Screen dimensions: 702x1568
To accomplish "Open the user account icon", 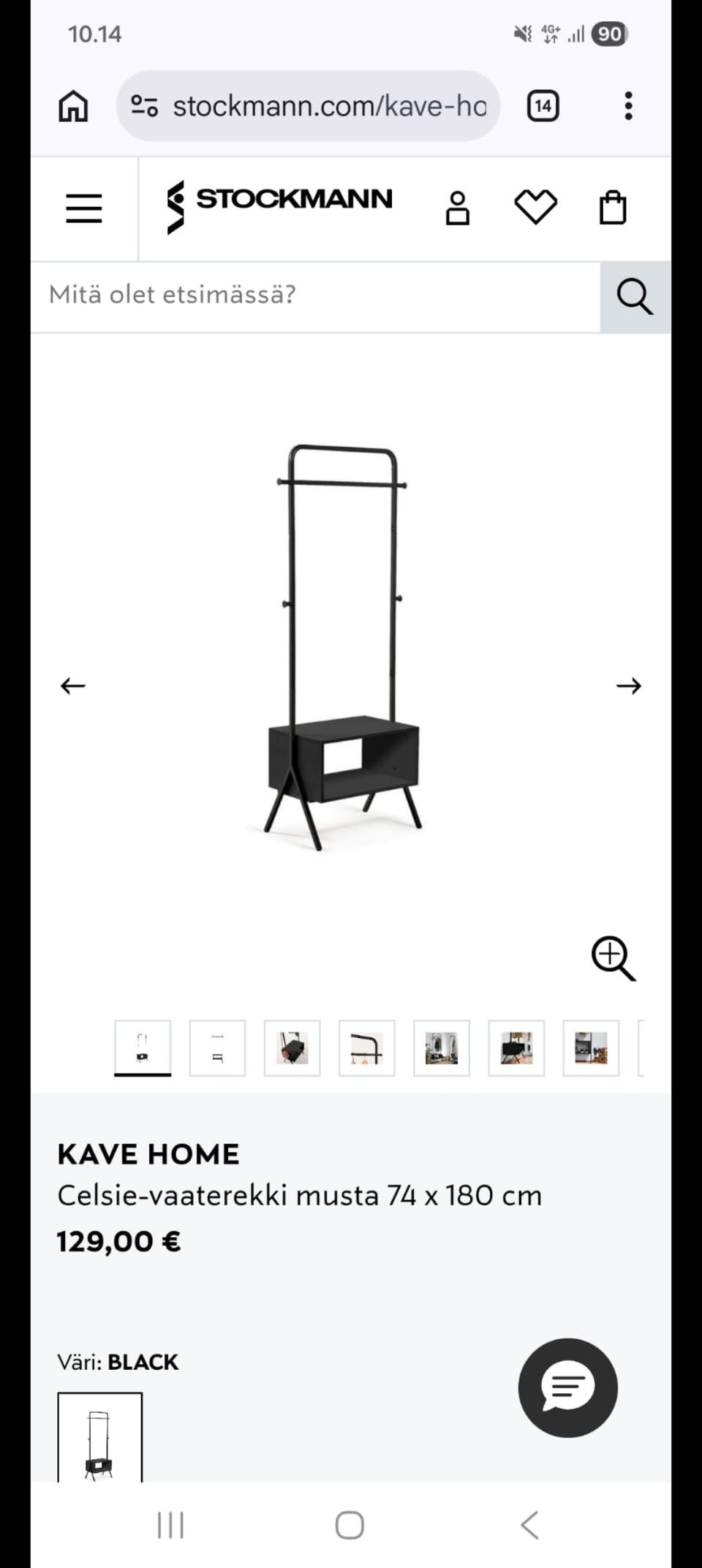I will tap(458, 208).
